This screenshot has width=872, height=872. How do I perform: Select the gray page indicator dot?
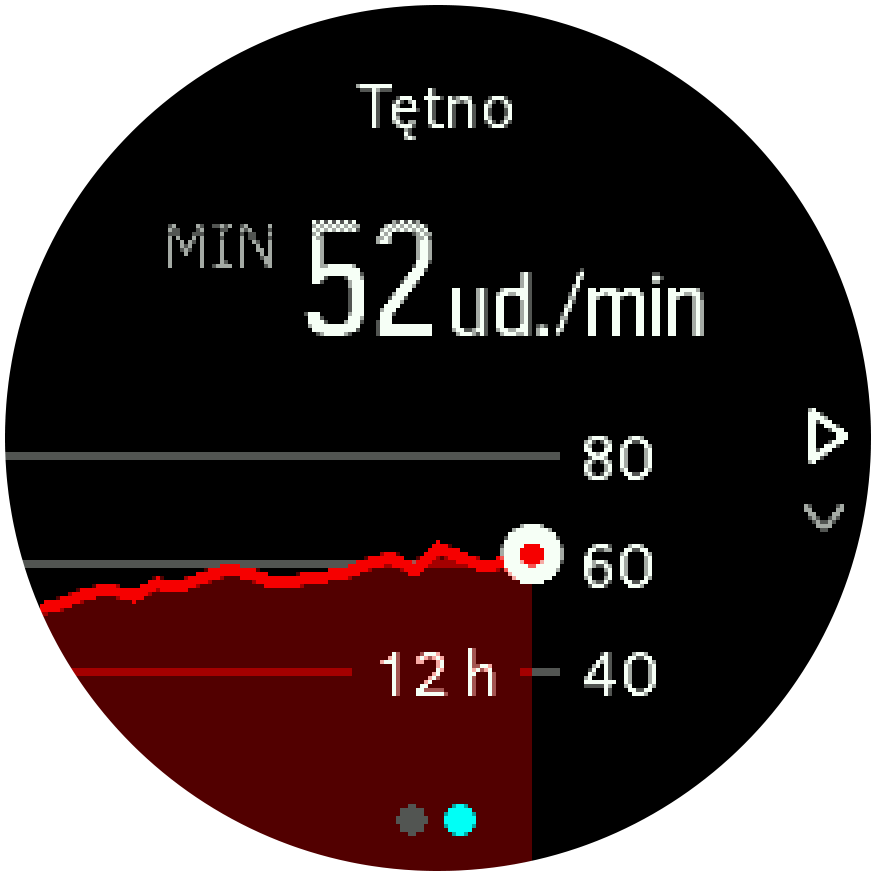[x=411, y=821]
